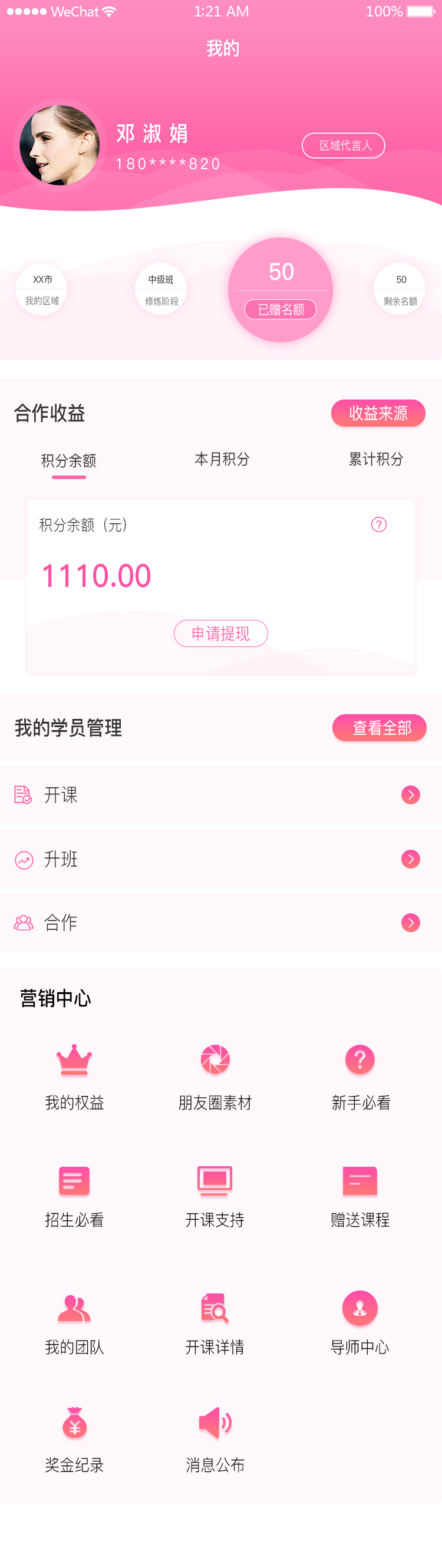Tap 申请提现 to request withdrawal

click(220, 633)
